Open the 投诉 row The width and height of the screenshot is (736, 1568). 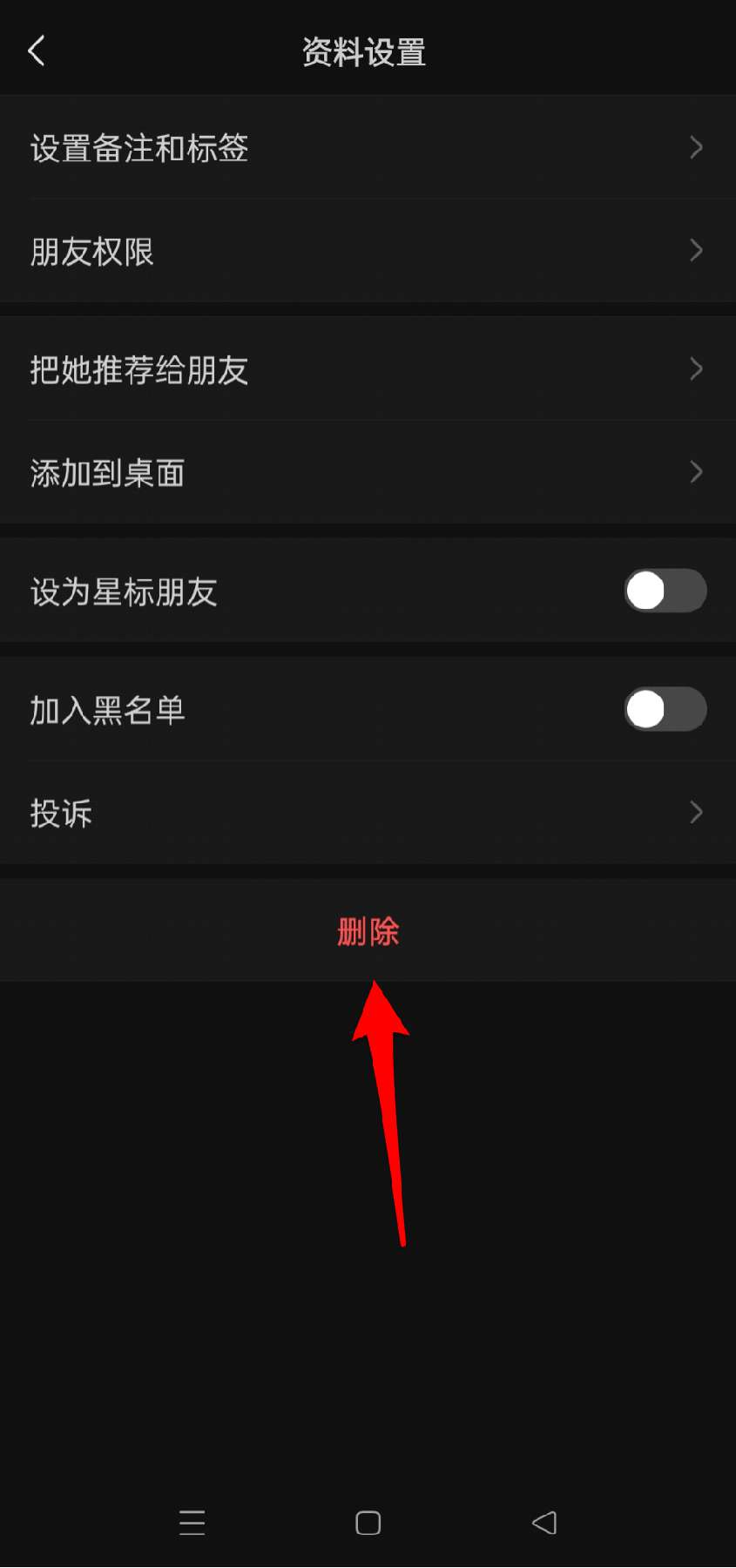pyautogui.click(x=368, y=813)
